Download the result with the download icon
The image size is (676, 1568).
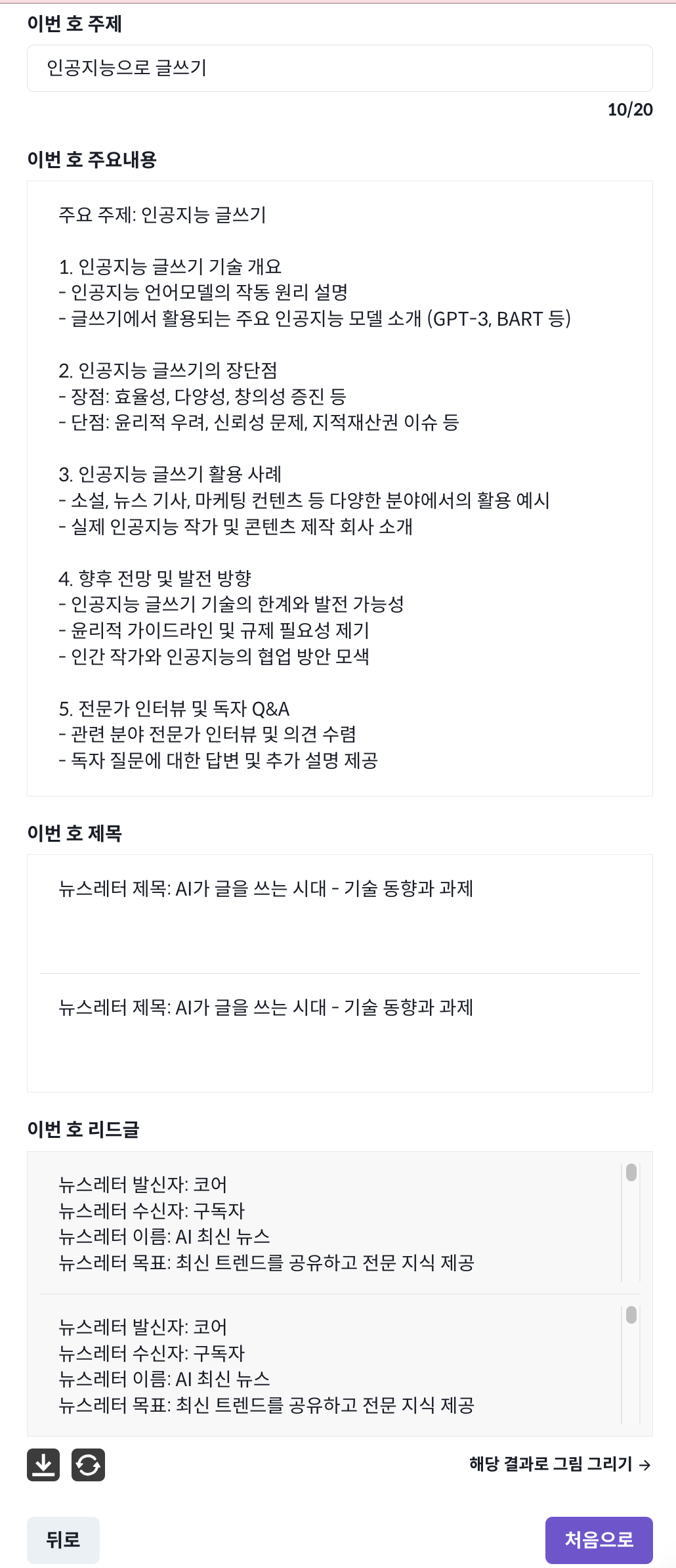click(43, 1465)
